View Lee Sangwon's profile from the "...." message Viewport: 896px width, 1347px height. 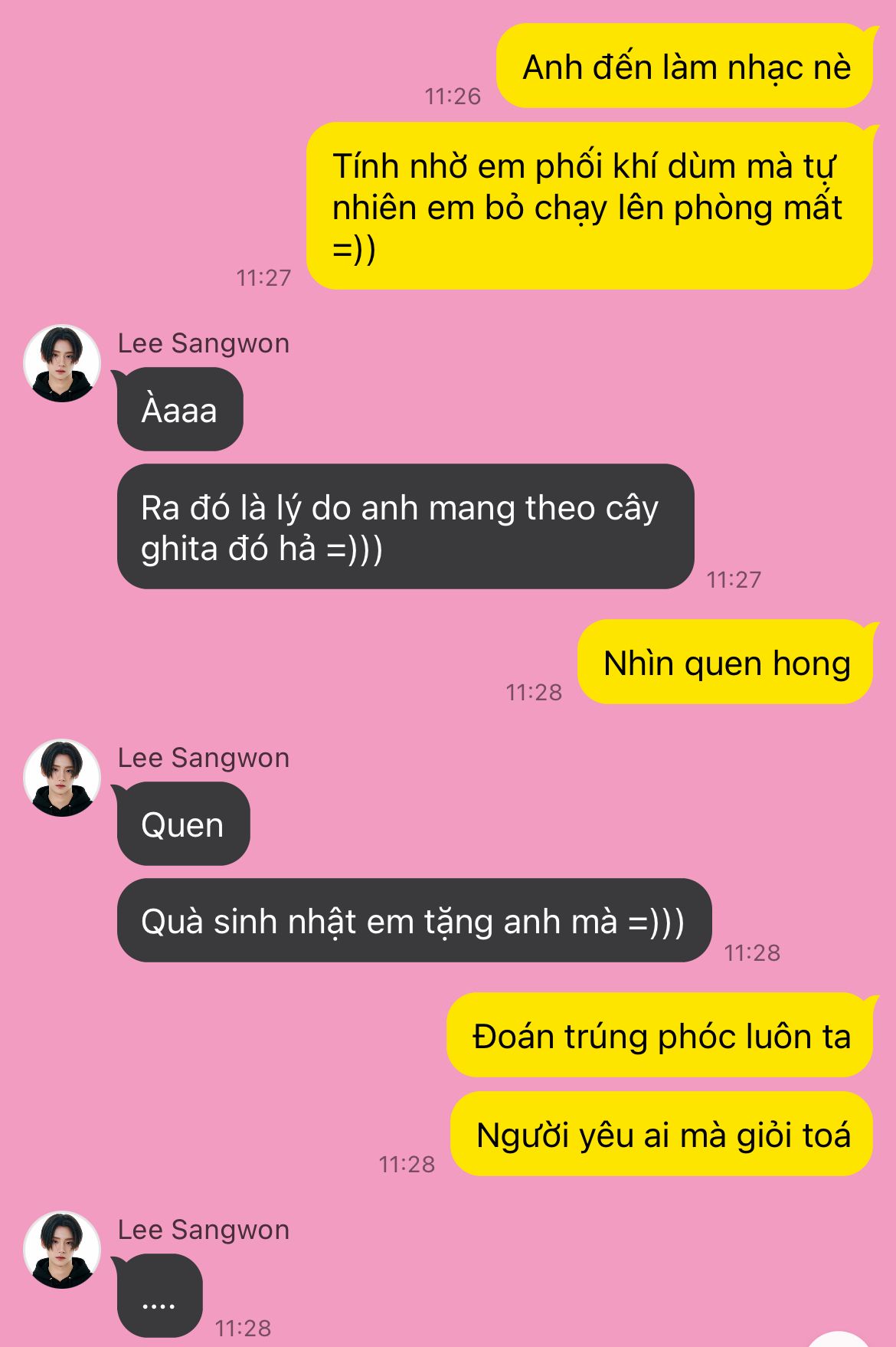pyautogui.click(x=62, y=1250)
